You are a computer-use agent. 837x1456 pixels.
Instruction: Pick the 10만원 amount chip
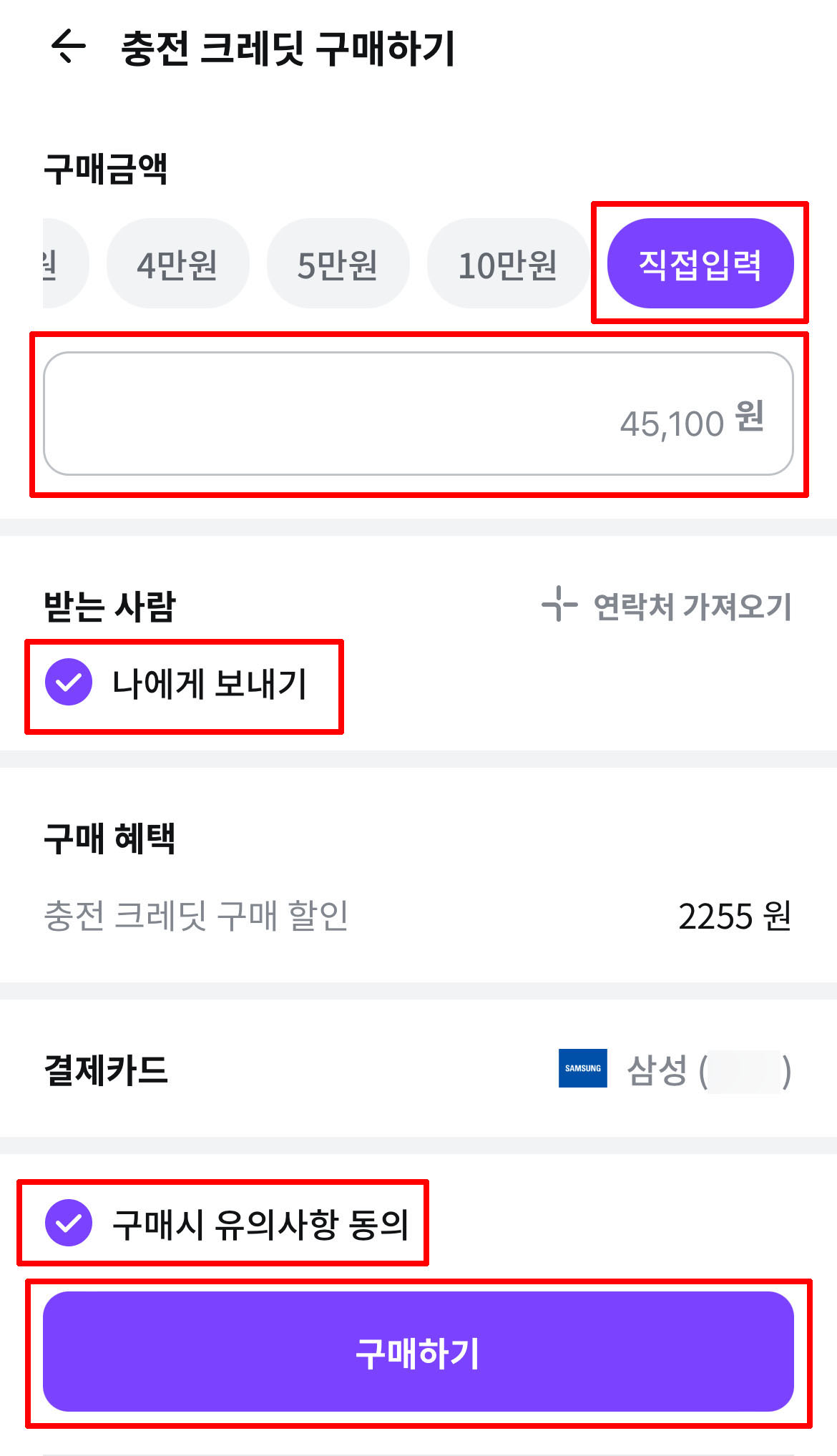click(507, 263)
